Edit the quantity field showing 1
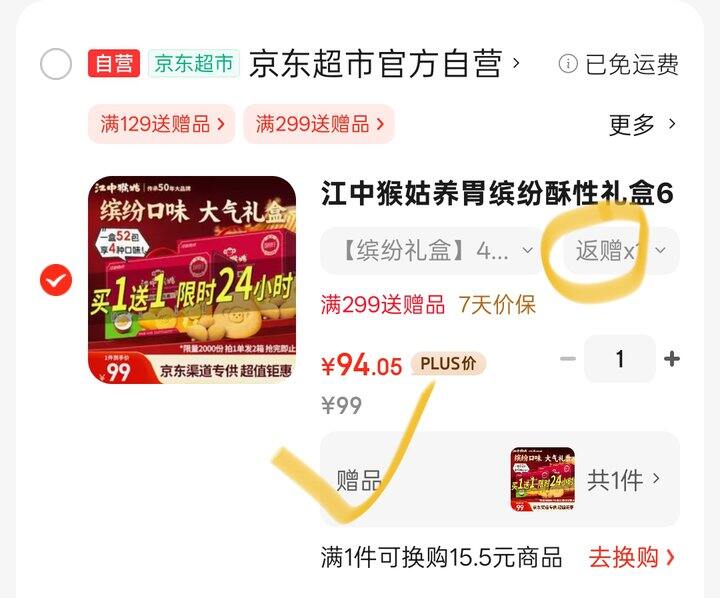 pyautogui.click(x=620, y=359)
